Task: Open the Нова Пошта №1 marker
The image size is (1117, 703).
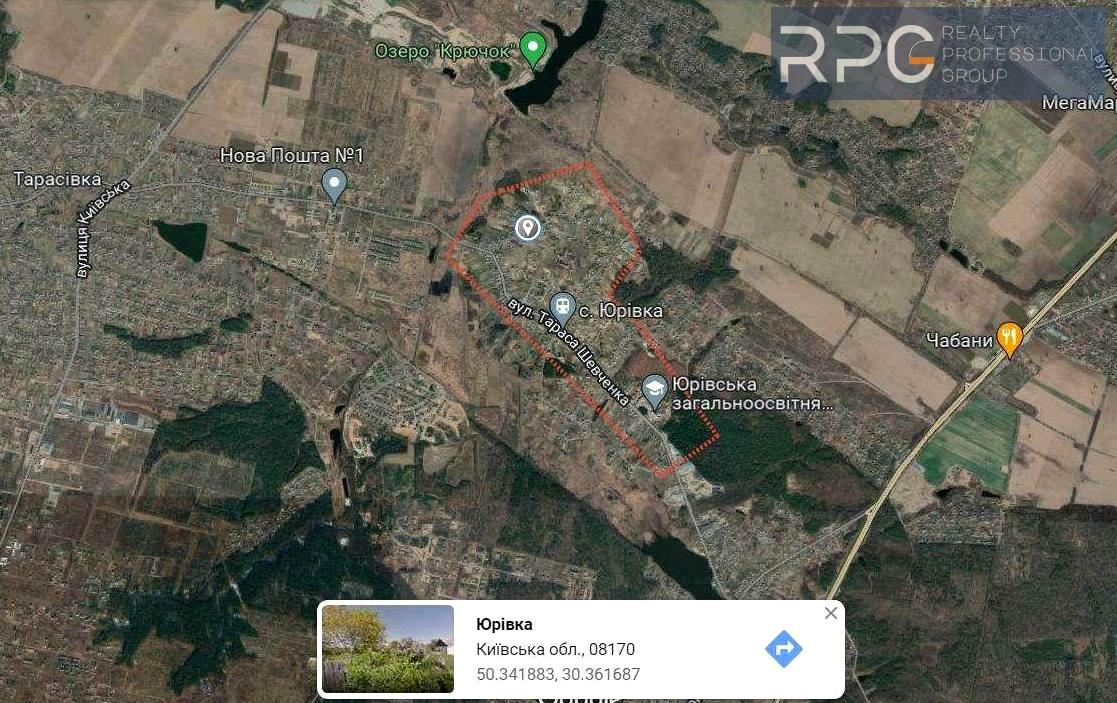Action: click(x=334, y=185)
